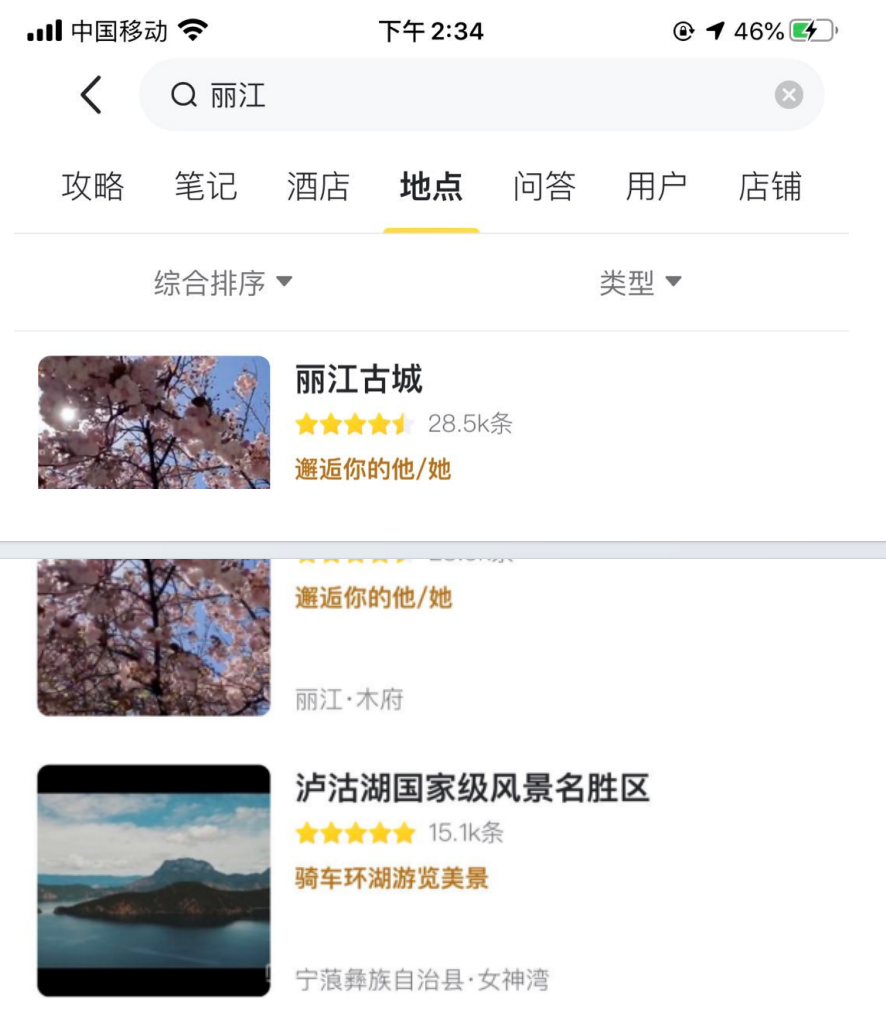
Task: Expand the 类型 filter dropdown
Action: click(640, 283)
